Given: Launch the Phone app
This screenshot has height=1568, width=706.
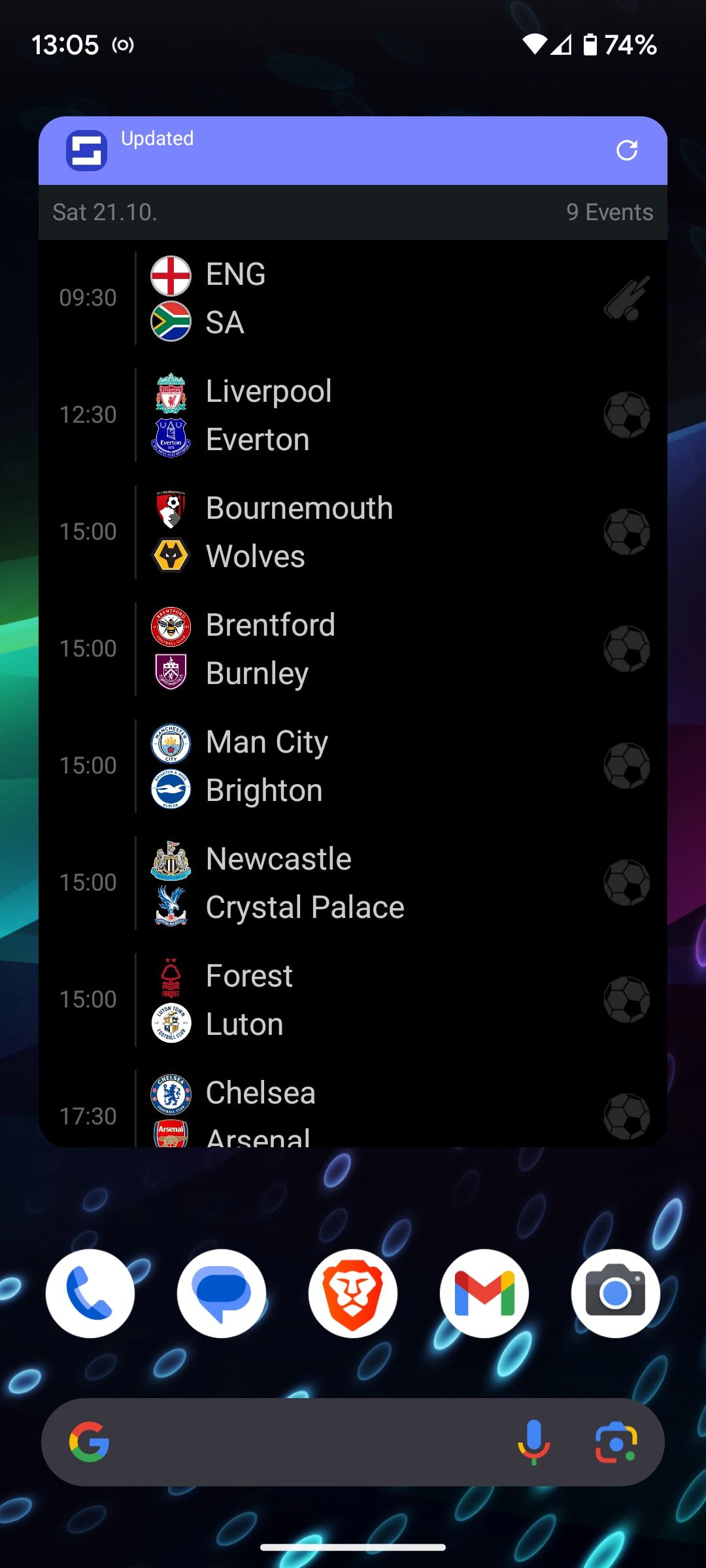Looking at the screenshot, I should [90, 1293].
